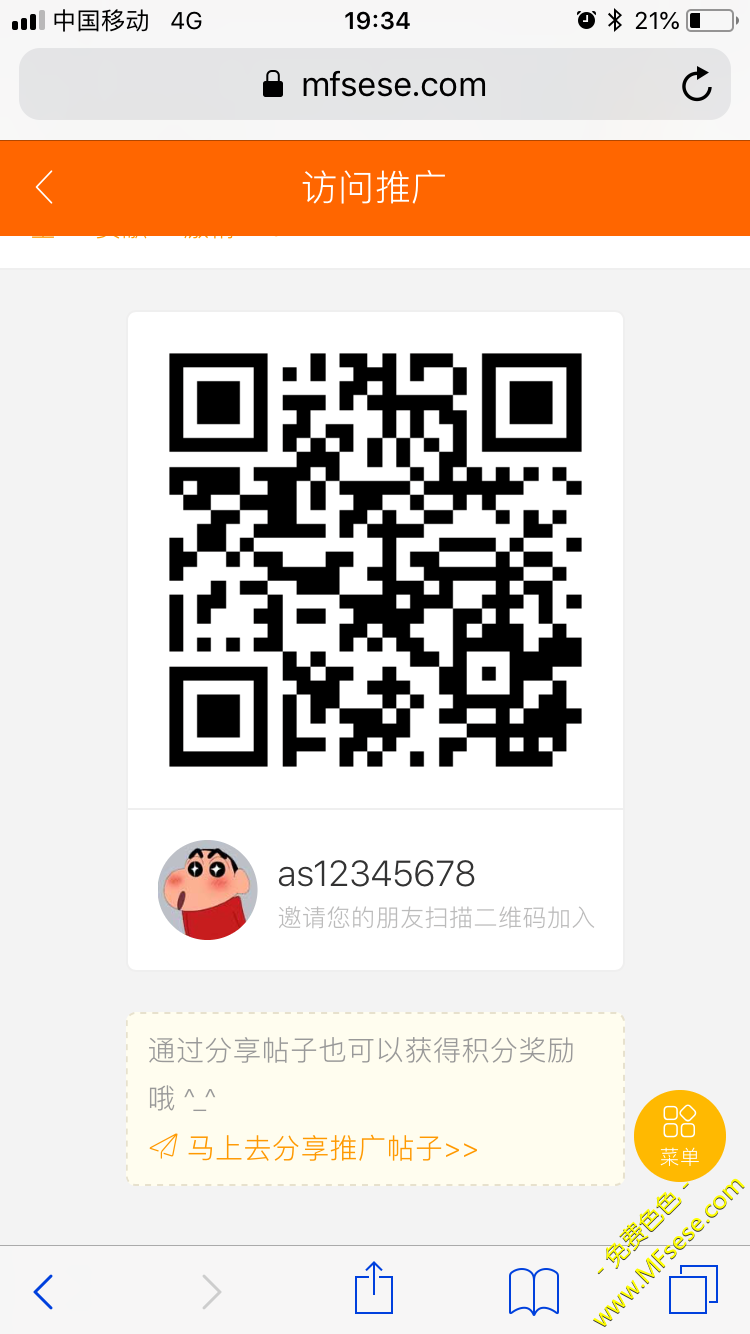The height and width of the screenshot is (1334, 750).
Task: Go back using the orange header arrow
Action: click(x=44, y=187)
